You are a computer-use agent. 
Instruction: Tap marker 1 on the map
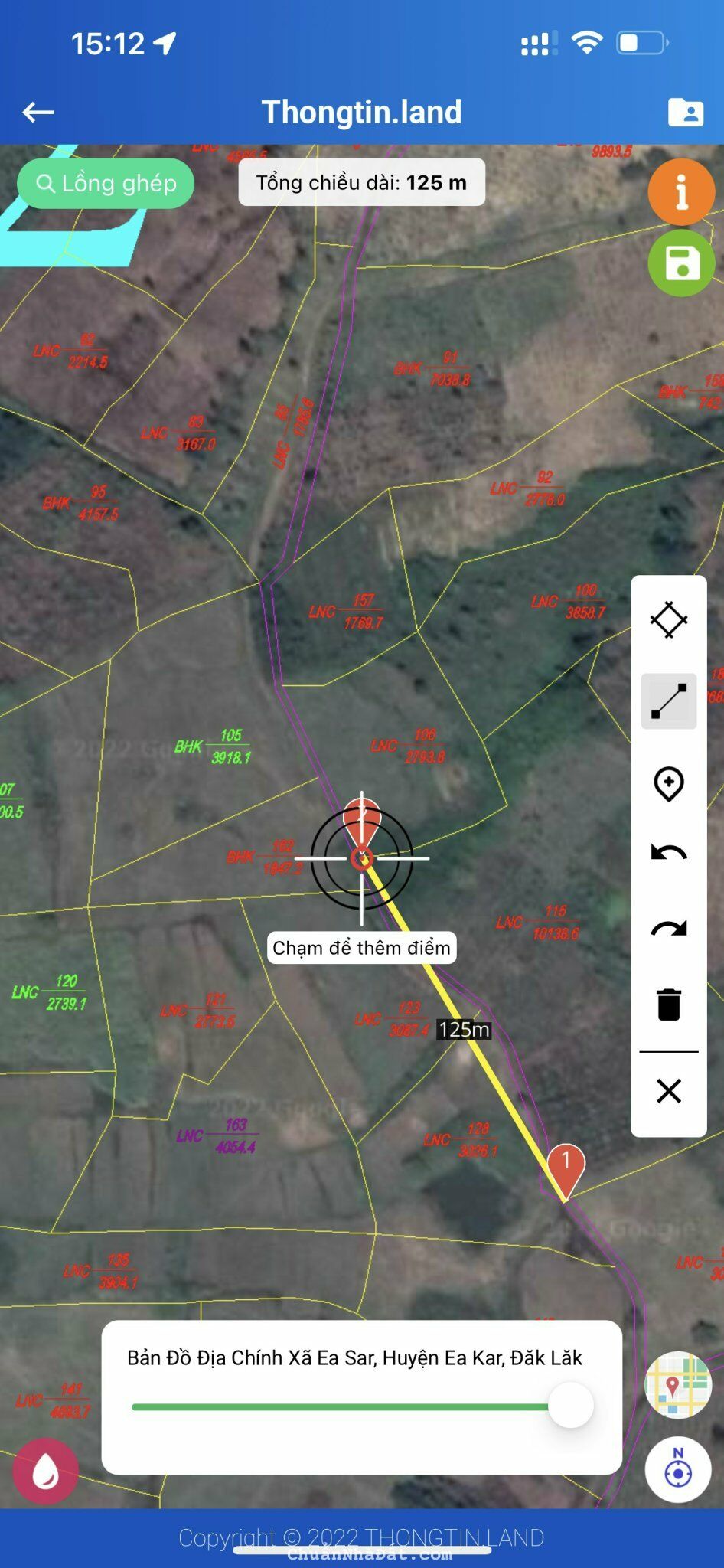point(566,1168)
